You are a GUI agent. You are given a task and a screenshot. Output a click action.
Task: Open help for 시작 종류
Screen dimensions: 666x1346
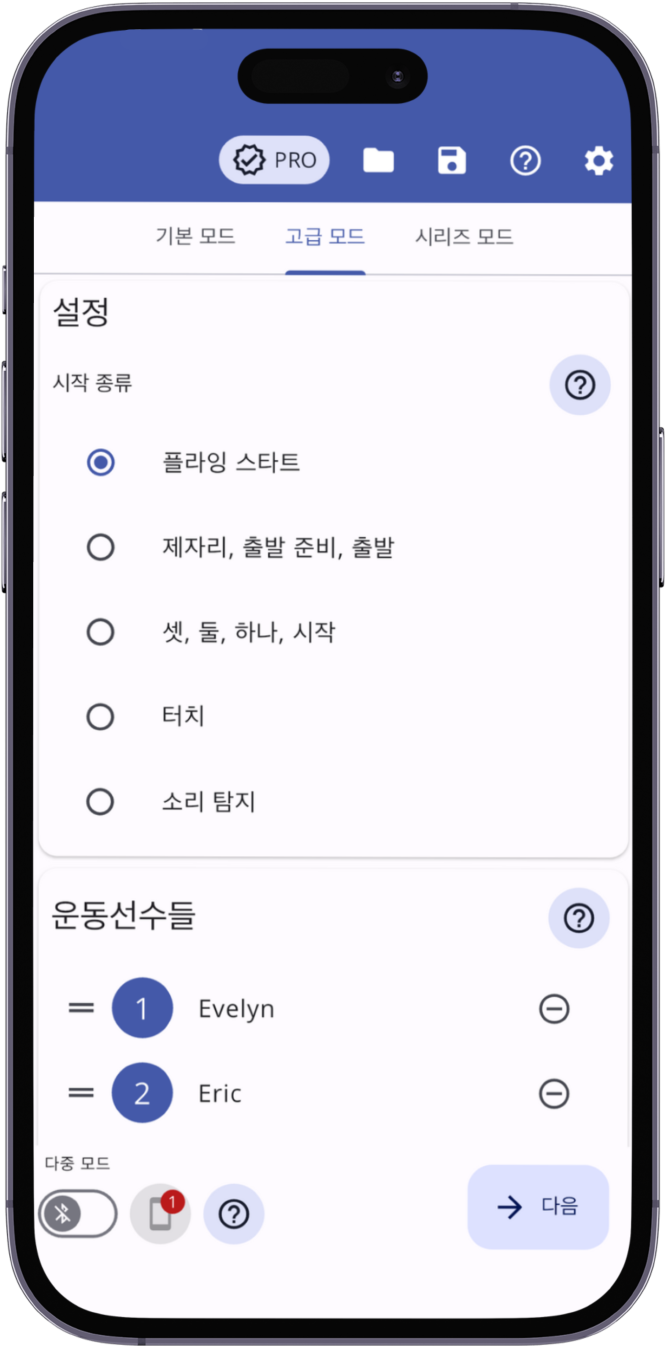click(x=580, y=385)
